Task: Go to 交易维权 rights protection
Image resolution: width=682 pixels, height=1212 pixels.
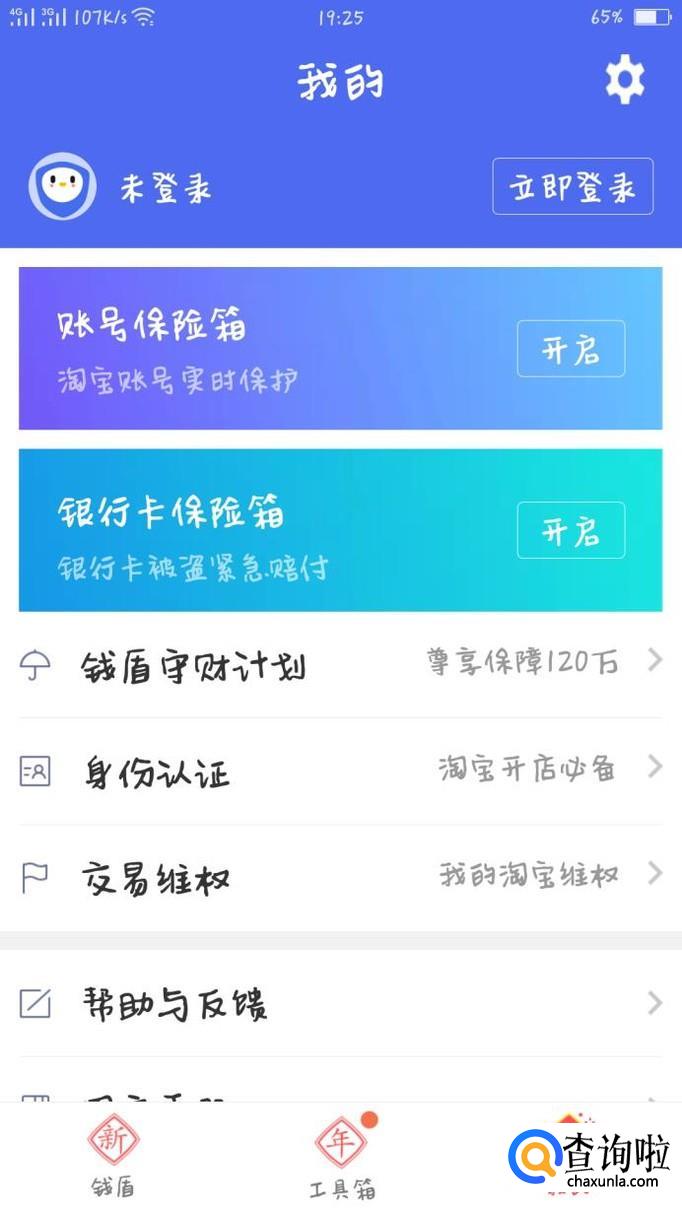Action: click(340, 878)
